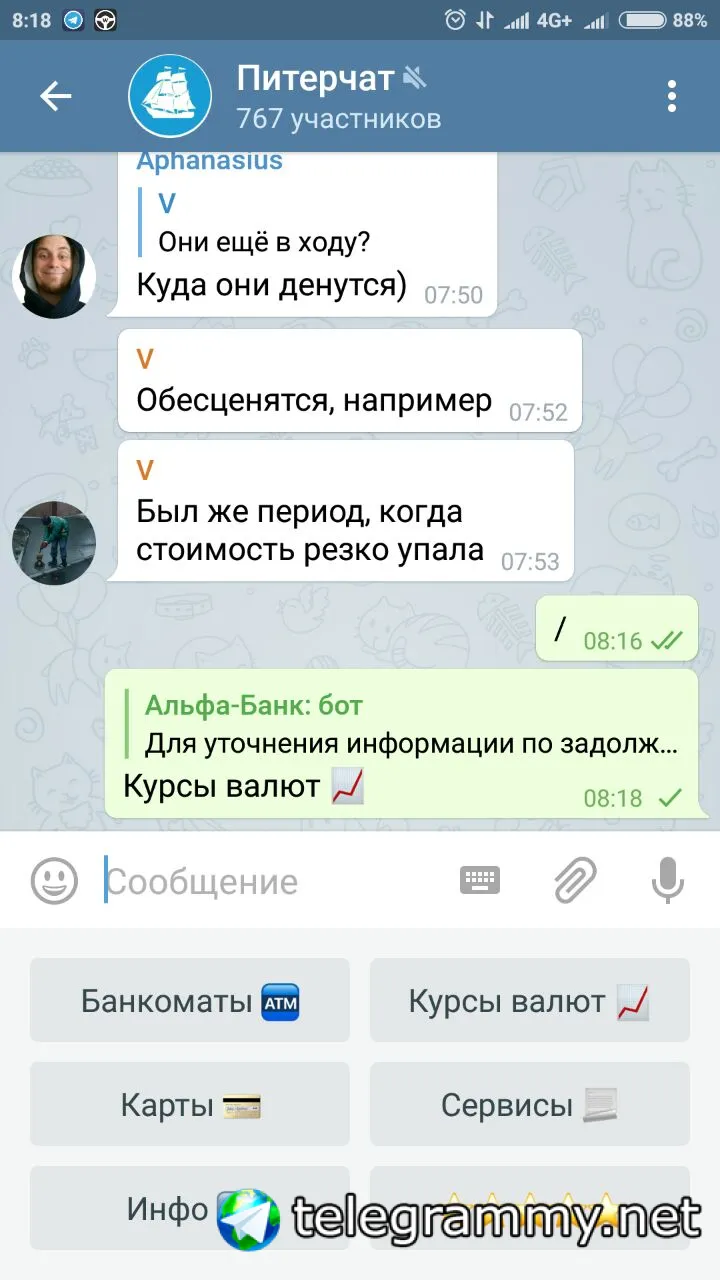Select the Банкоматы bot button
This screenshot has width=720, height=1280.
tap(190, 1000)
